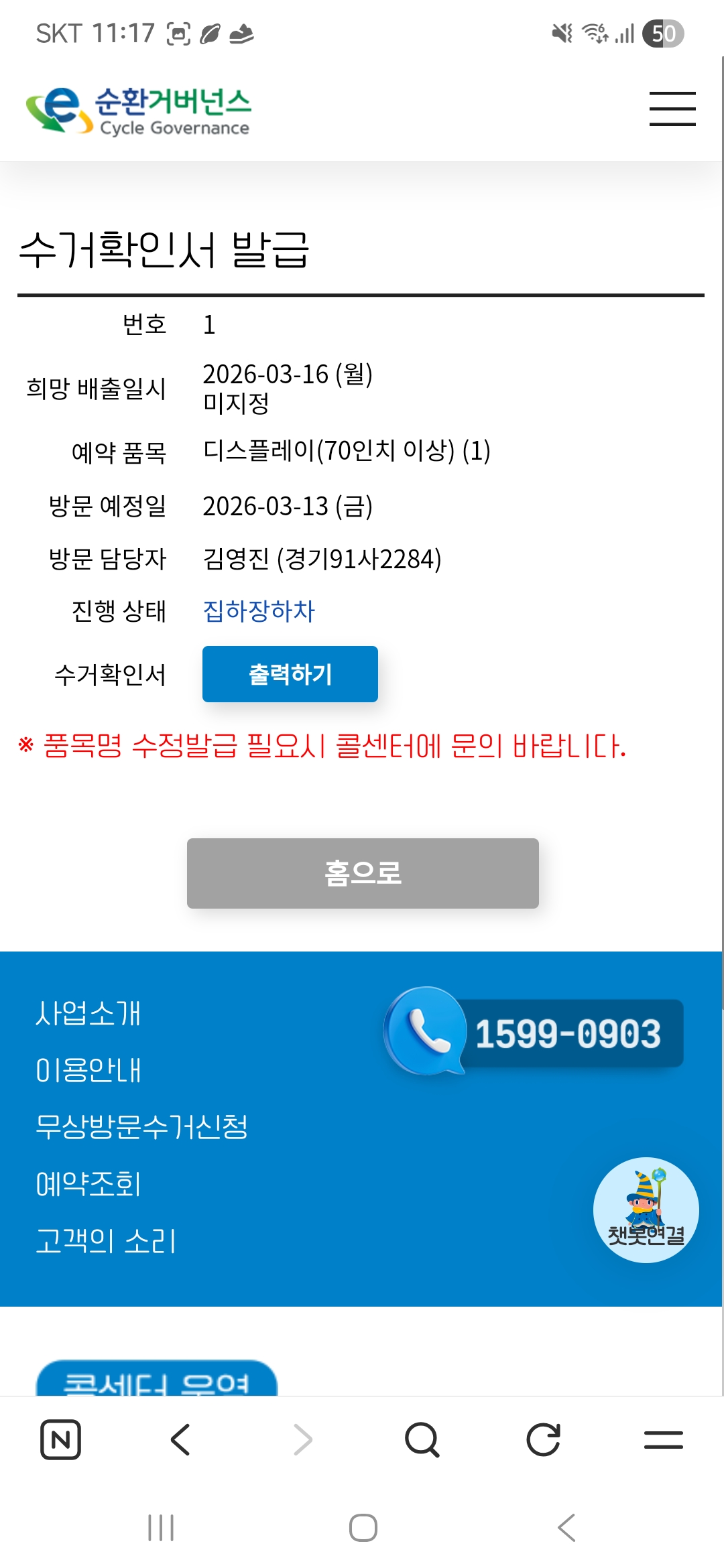Reload the page from toolbar
The width and height of the screenshot is (724, 1568).
coord(543,1439)
